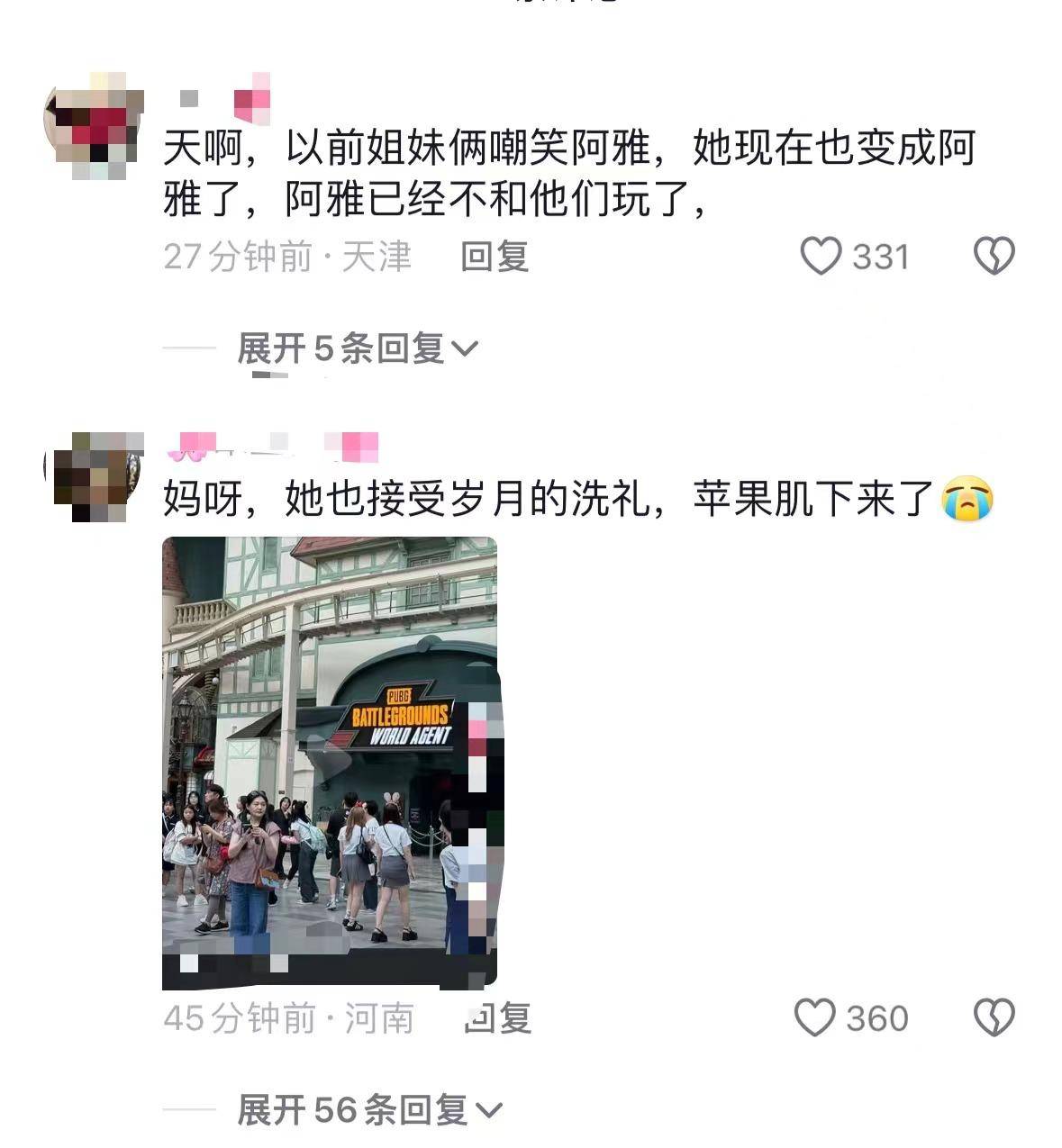Expand the 56 replies
This screenshot has height=1148, width=1062.
pos(369,1110)
